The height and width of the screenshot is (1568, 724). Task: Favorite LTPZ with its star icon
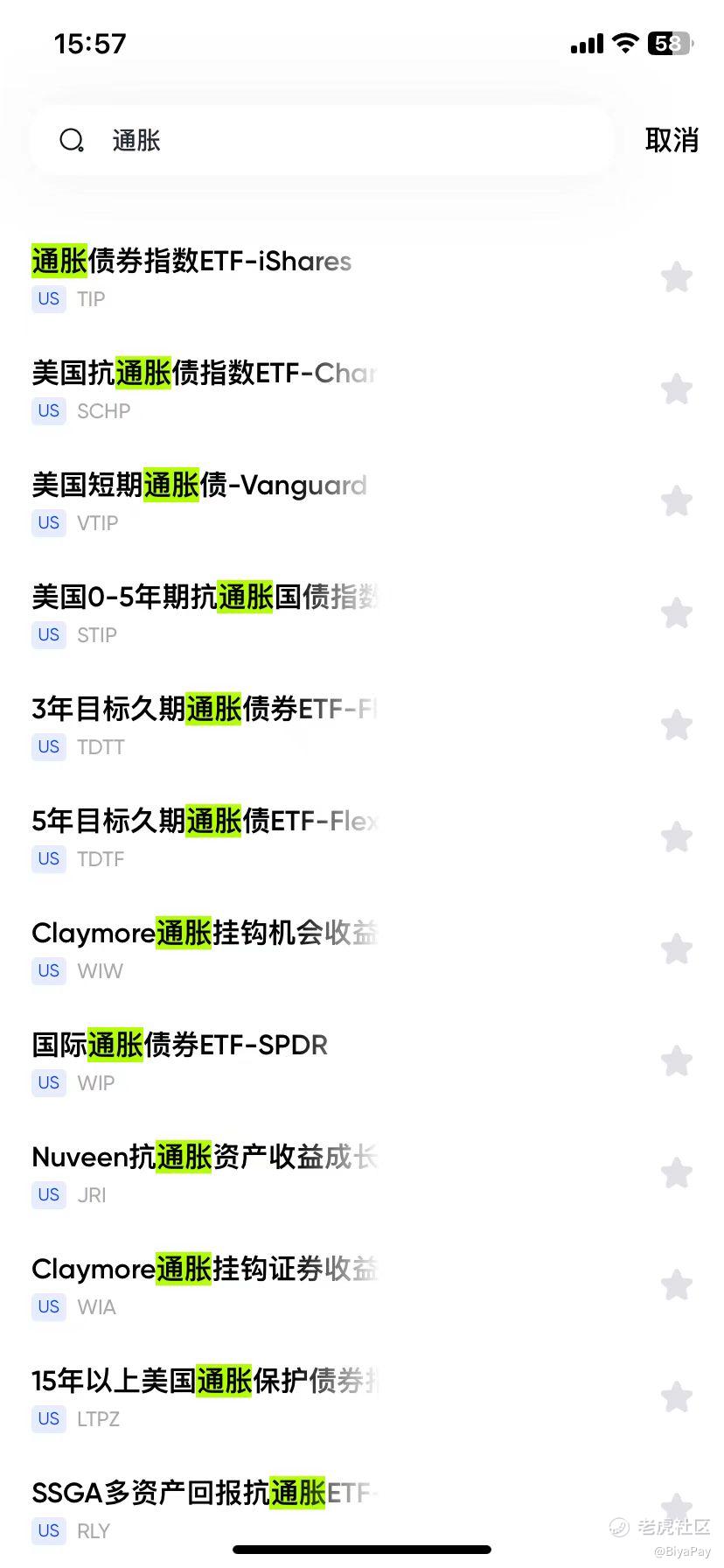point(677,1397)
